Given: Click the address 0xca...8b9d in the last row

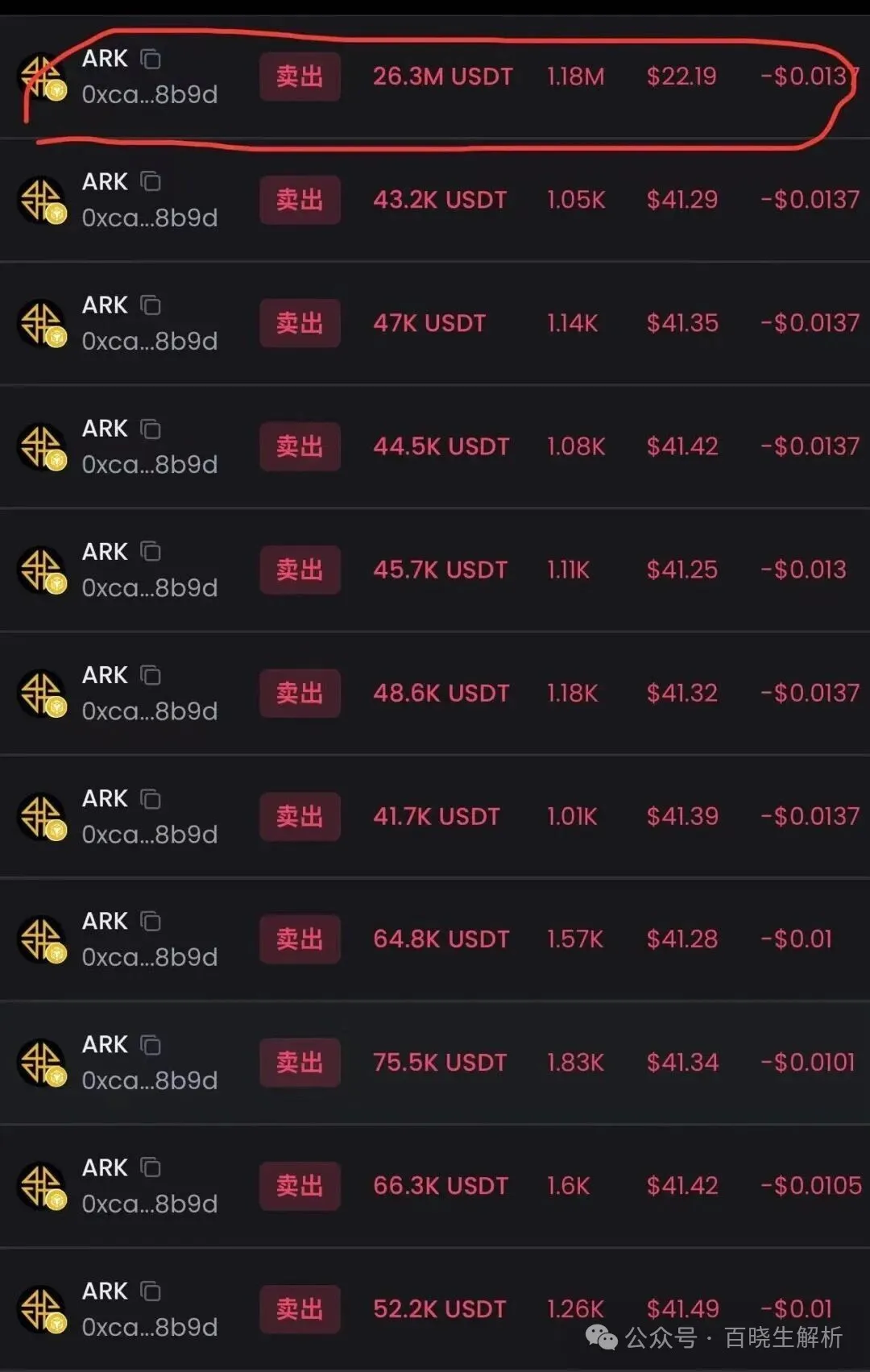Looking at the screenshot, I should pos(150,1328).
